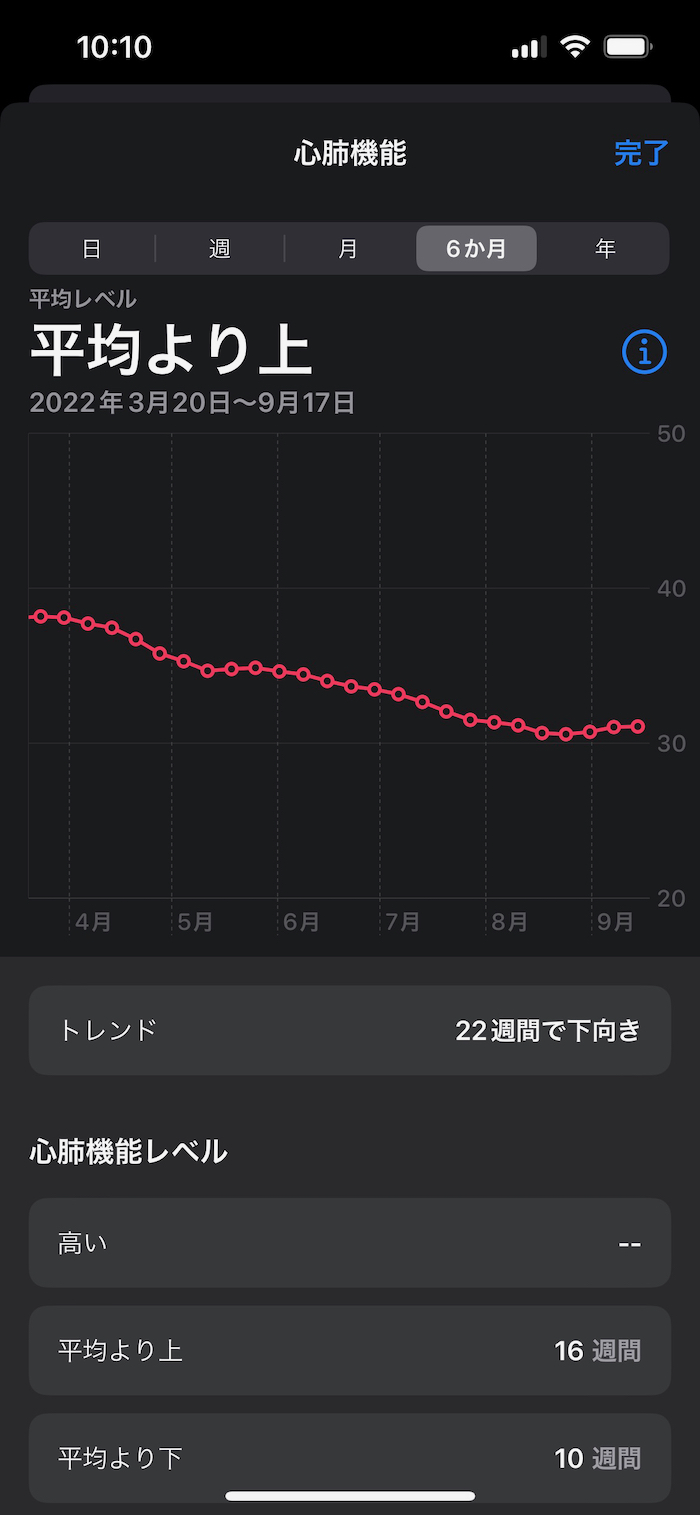Tap 完了 to close cardio fitness view
Viewport: 700px width, 1515px height.
tap(640, 153)
